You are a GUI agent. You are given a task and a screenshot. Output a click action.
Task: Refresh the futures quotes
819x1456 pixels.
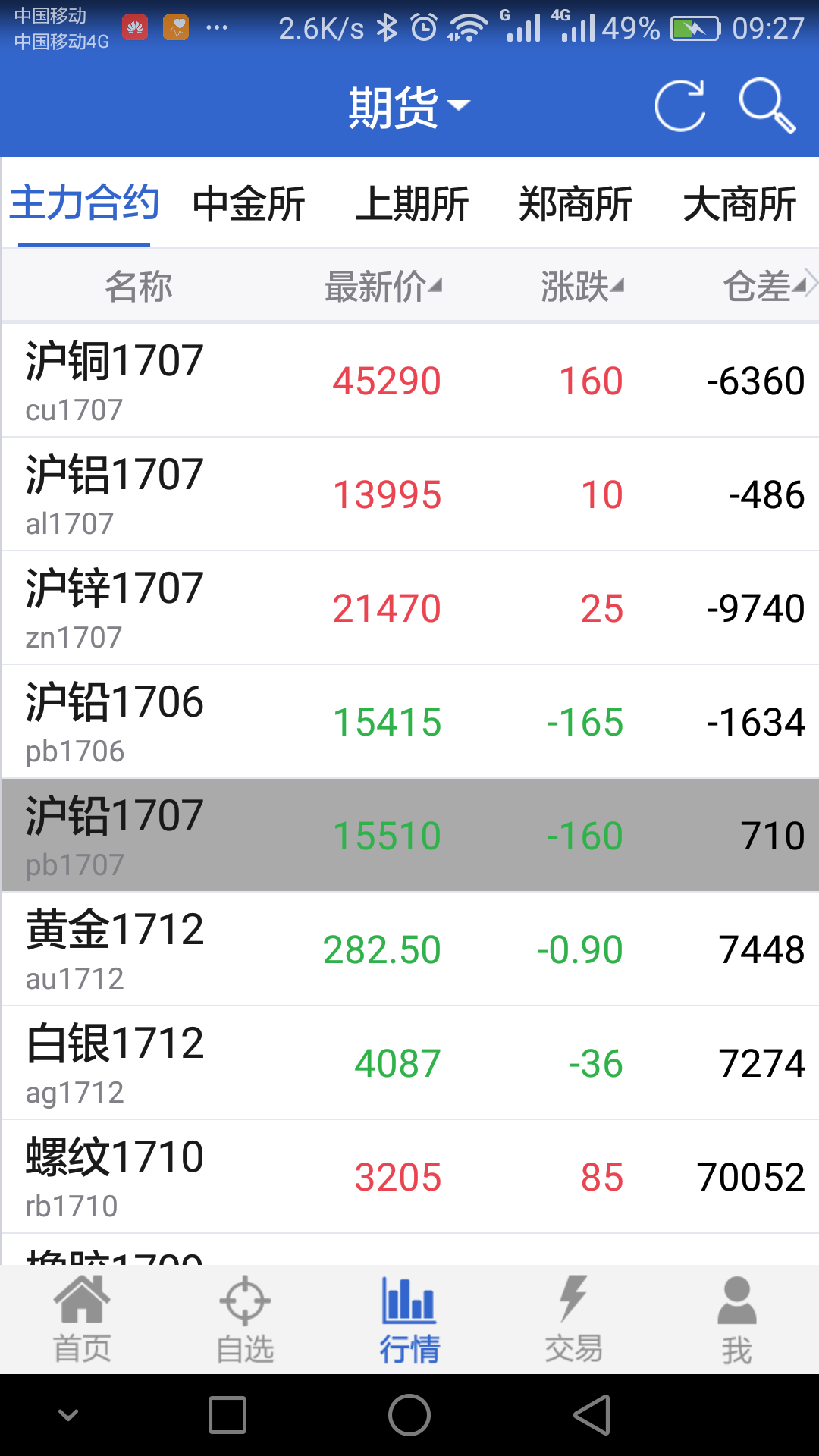679,105
